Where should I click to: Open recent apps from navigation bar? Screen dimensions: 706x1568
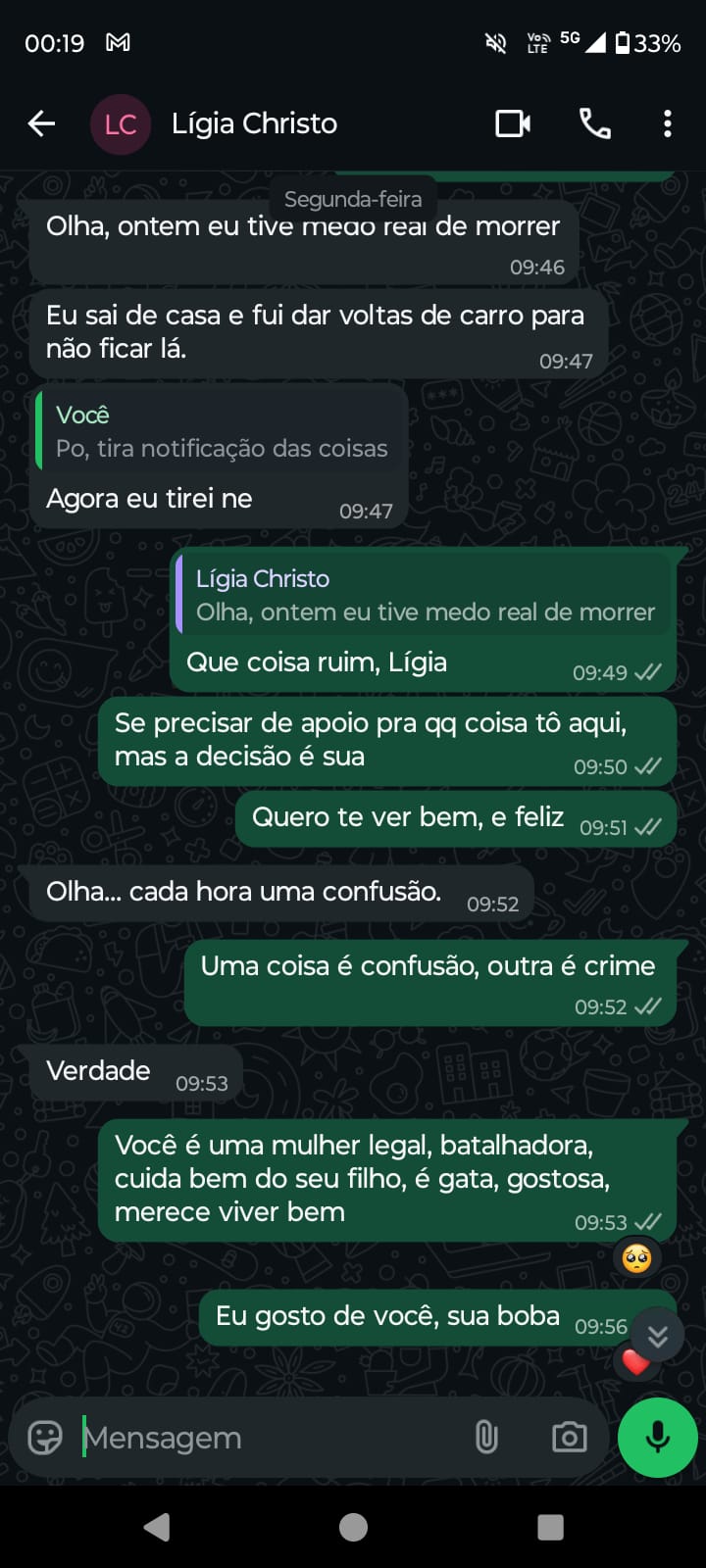click(550, 1527)
